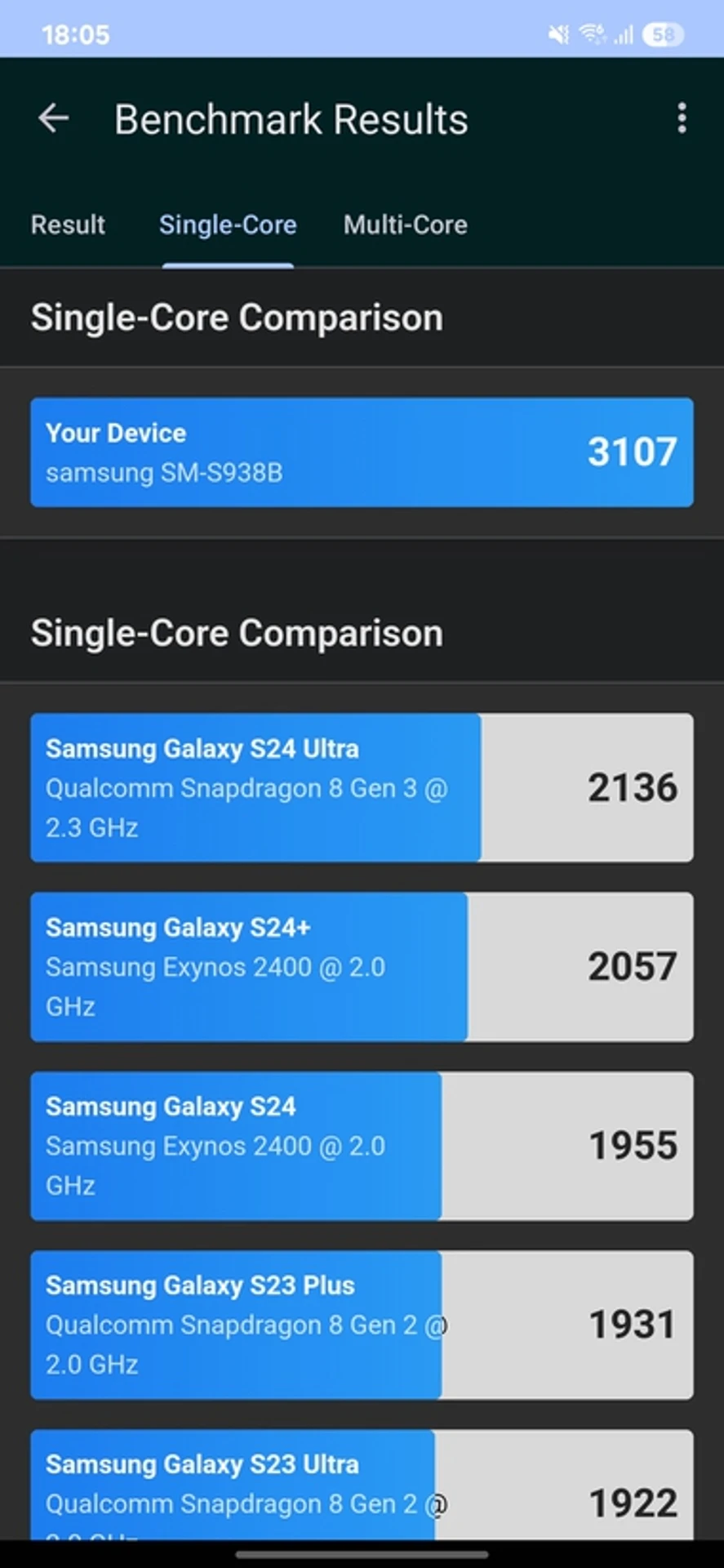Select the Single-Core tab
Screen dimensions: 724x1568
pos(228,225)
